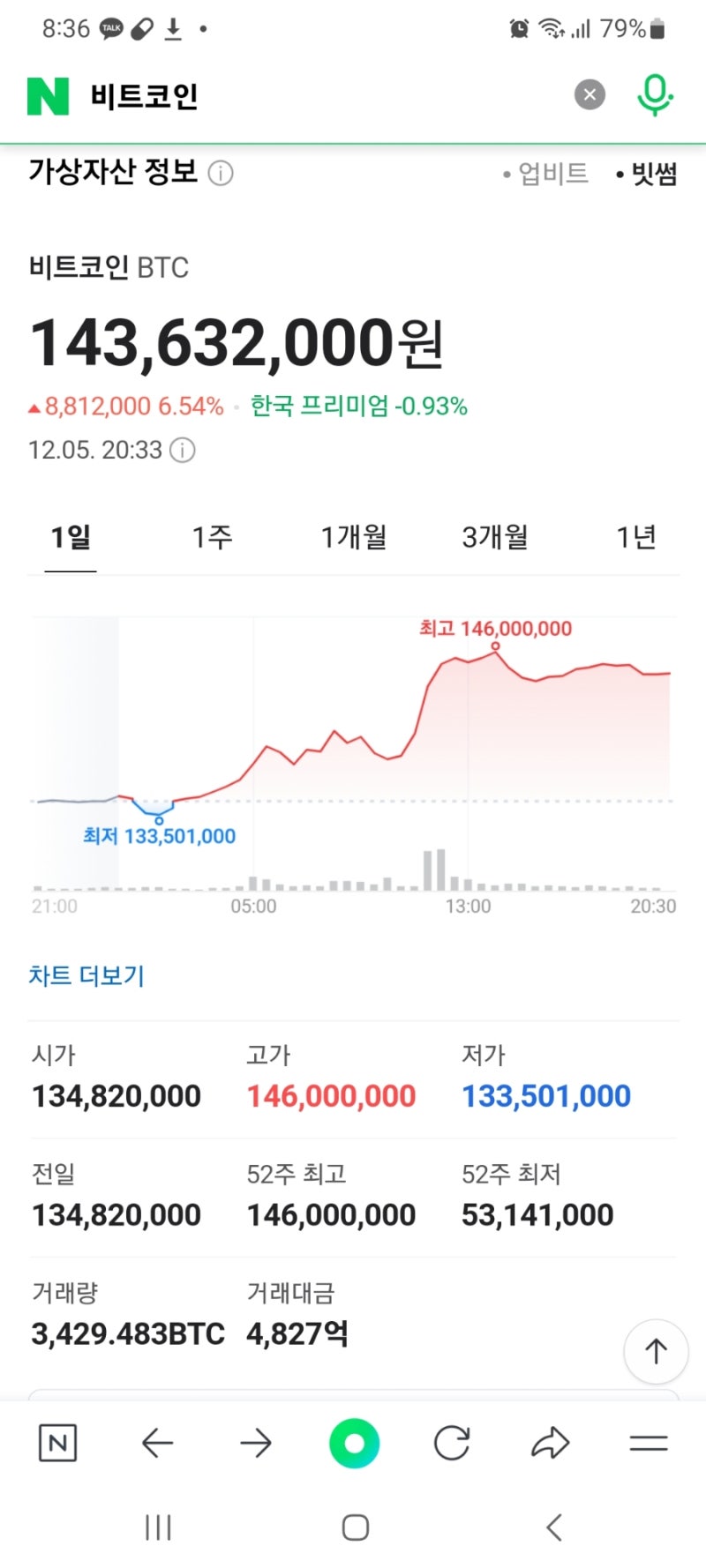Tap the green Naver home button in browser bar
Image resolution: width=706 pixels, height=1568 pixels.
tap(353, 1444)
